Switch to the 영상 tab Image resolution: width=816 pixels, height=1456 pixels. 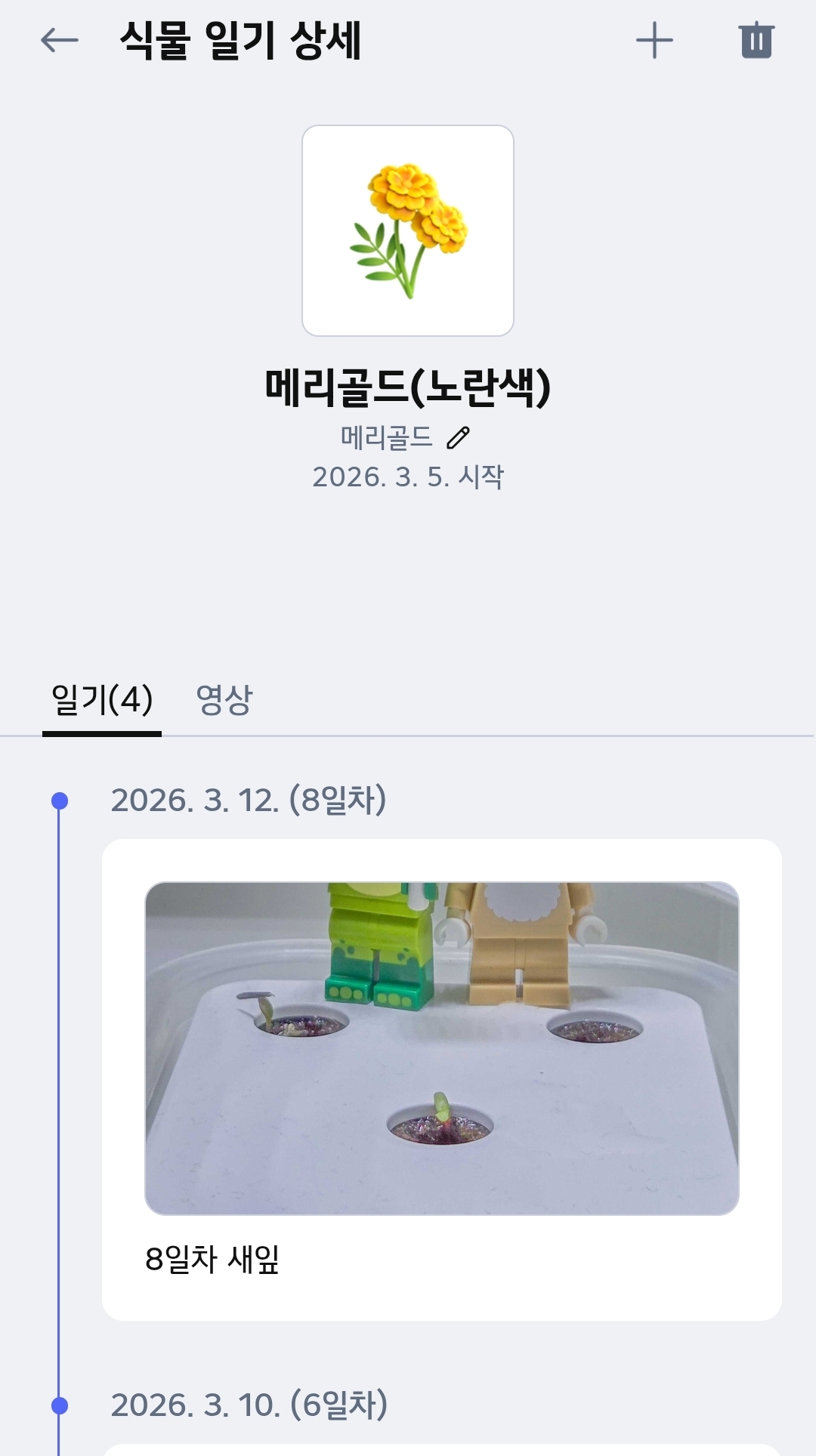click(x=224, y=699)
